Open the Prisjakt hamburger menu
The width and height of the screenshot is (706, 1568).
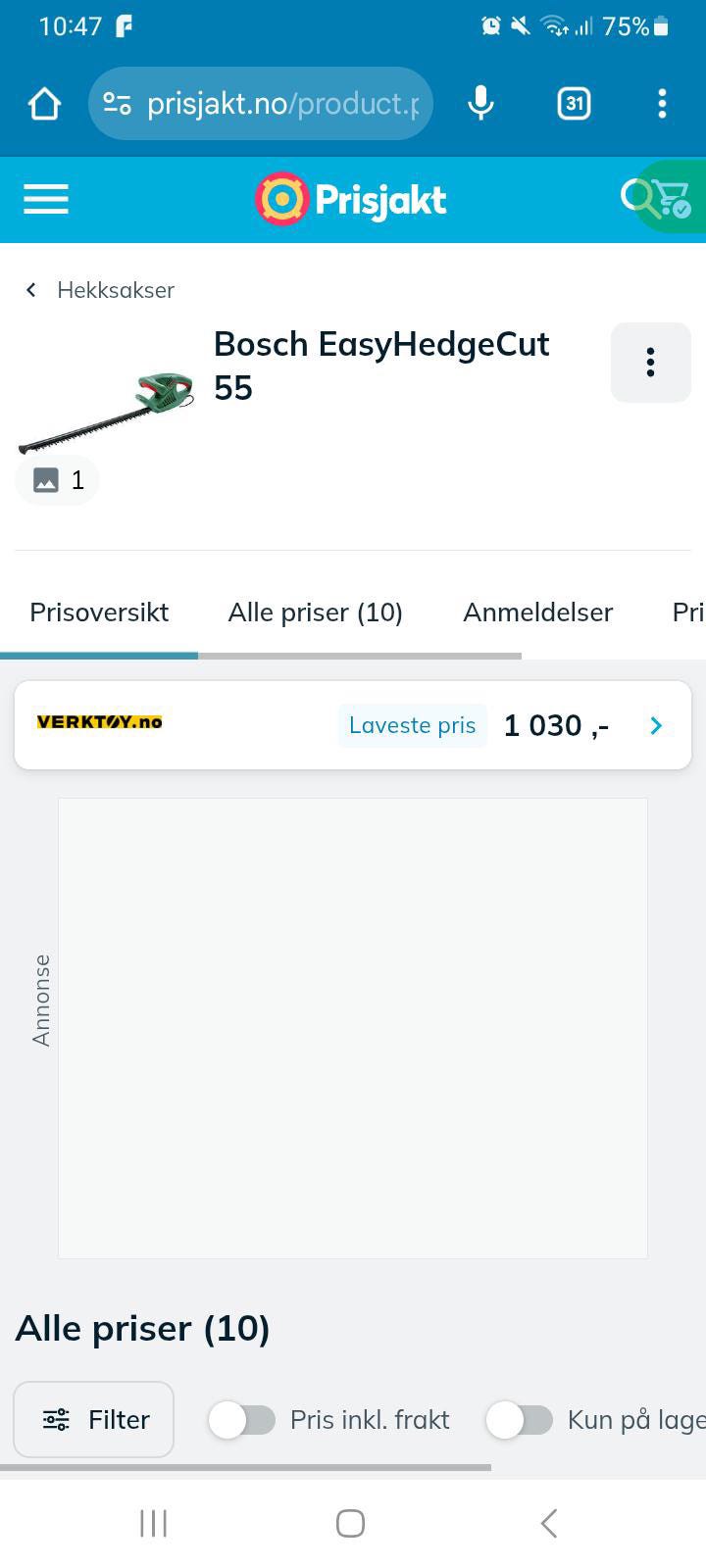pyautogui.click(x=45, y=199)
